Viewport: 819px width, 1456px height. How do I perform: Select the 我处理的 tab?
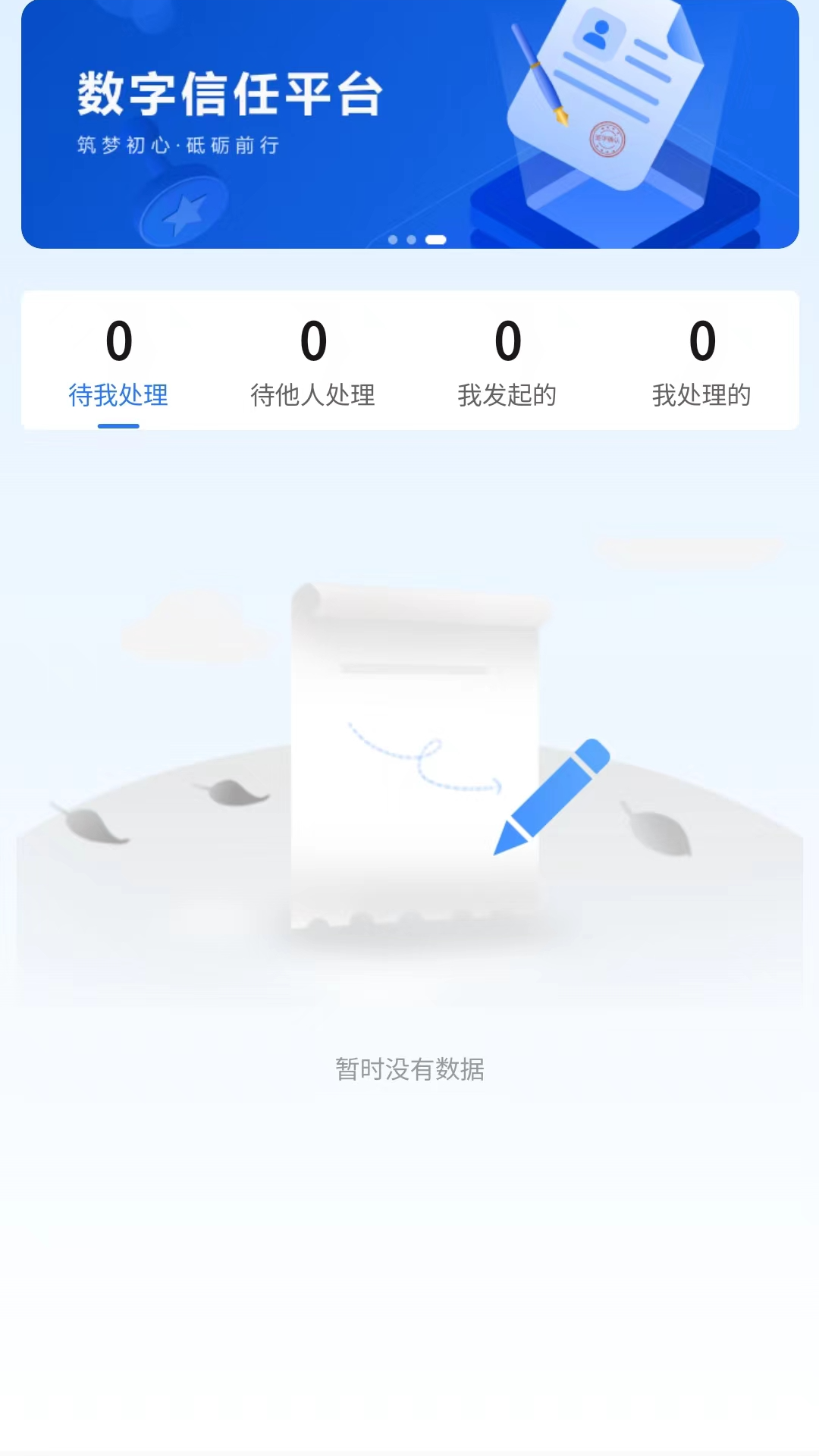[x=703, y=394]
